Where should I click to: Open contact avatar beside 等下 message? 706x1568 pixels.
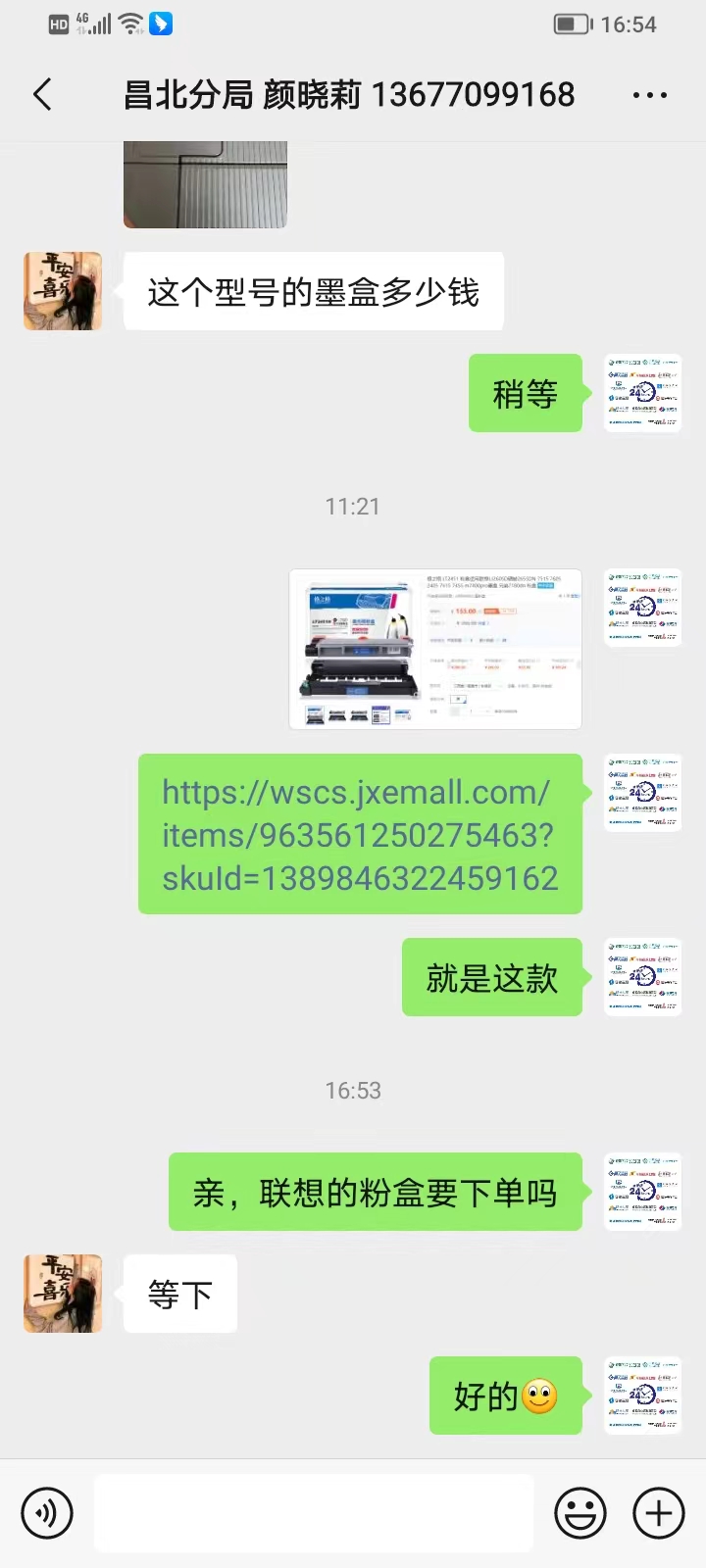[x=63, y=1294]
